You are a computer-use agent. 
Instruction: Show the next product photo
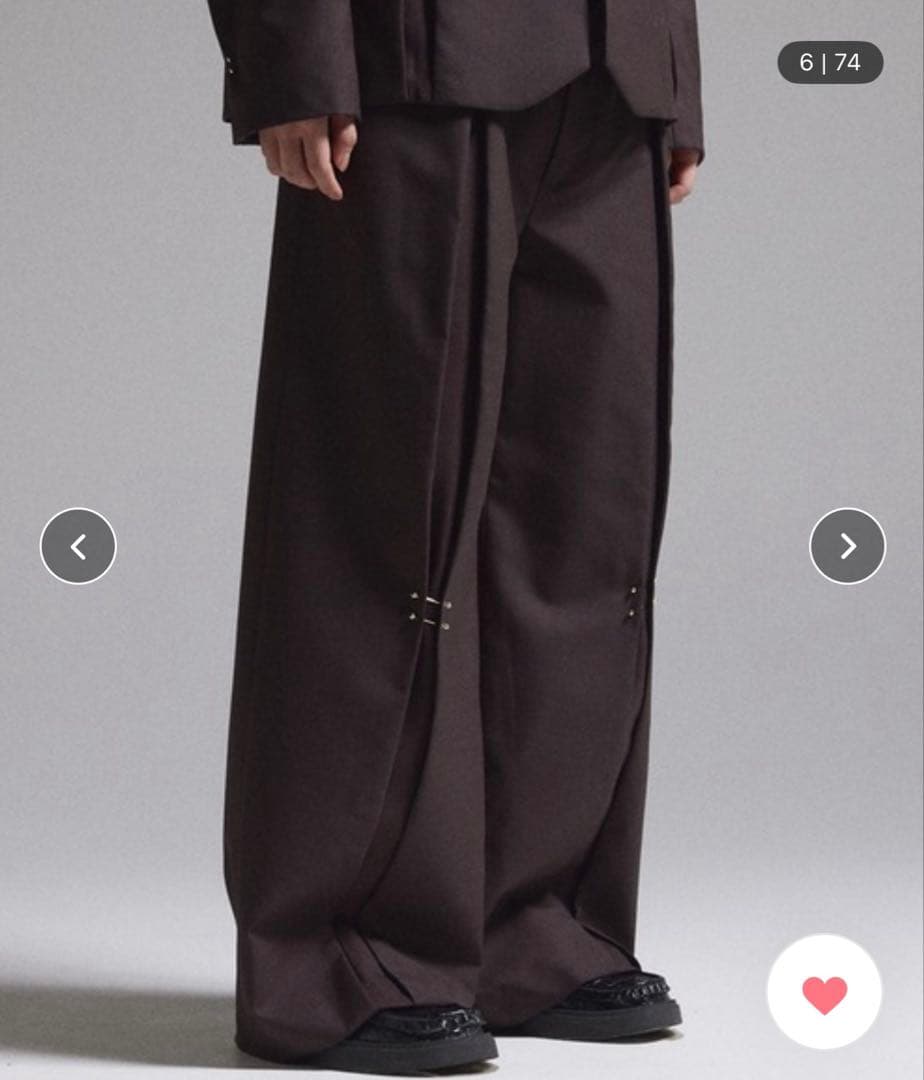847,546
